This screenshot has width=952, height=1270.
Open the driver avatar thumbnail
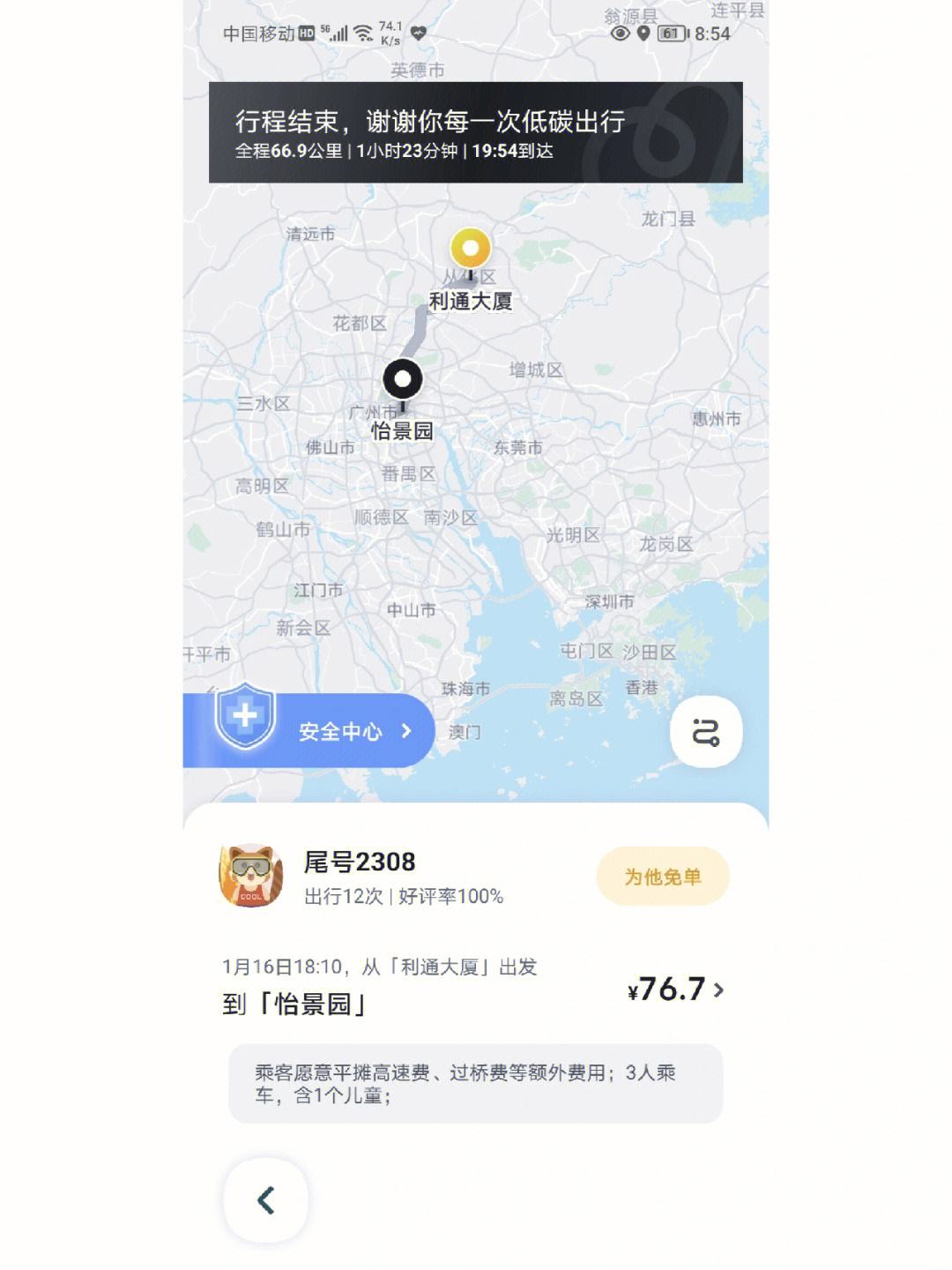[249, 876]
